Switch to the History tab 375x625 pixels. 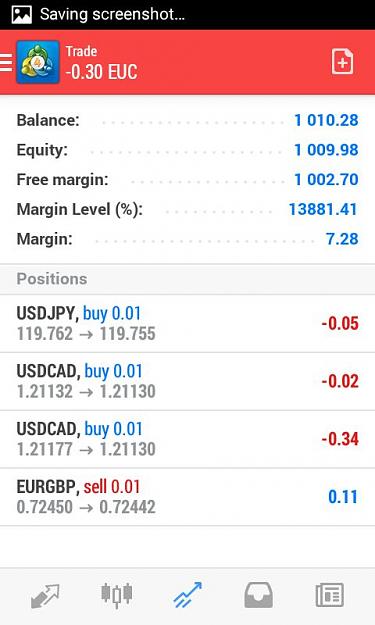coord(259,595)
